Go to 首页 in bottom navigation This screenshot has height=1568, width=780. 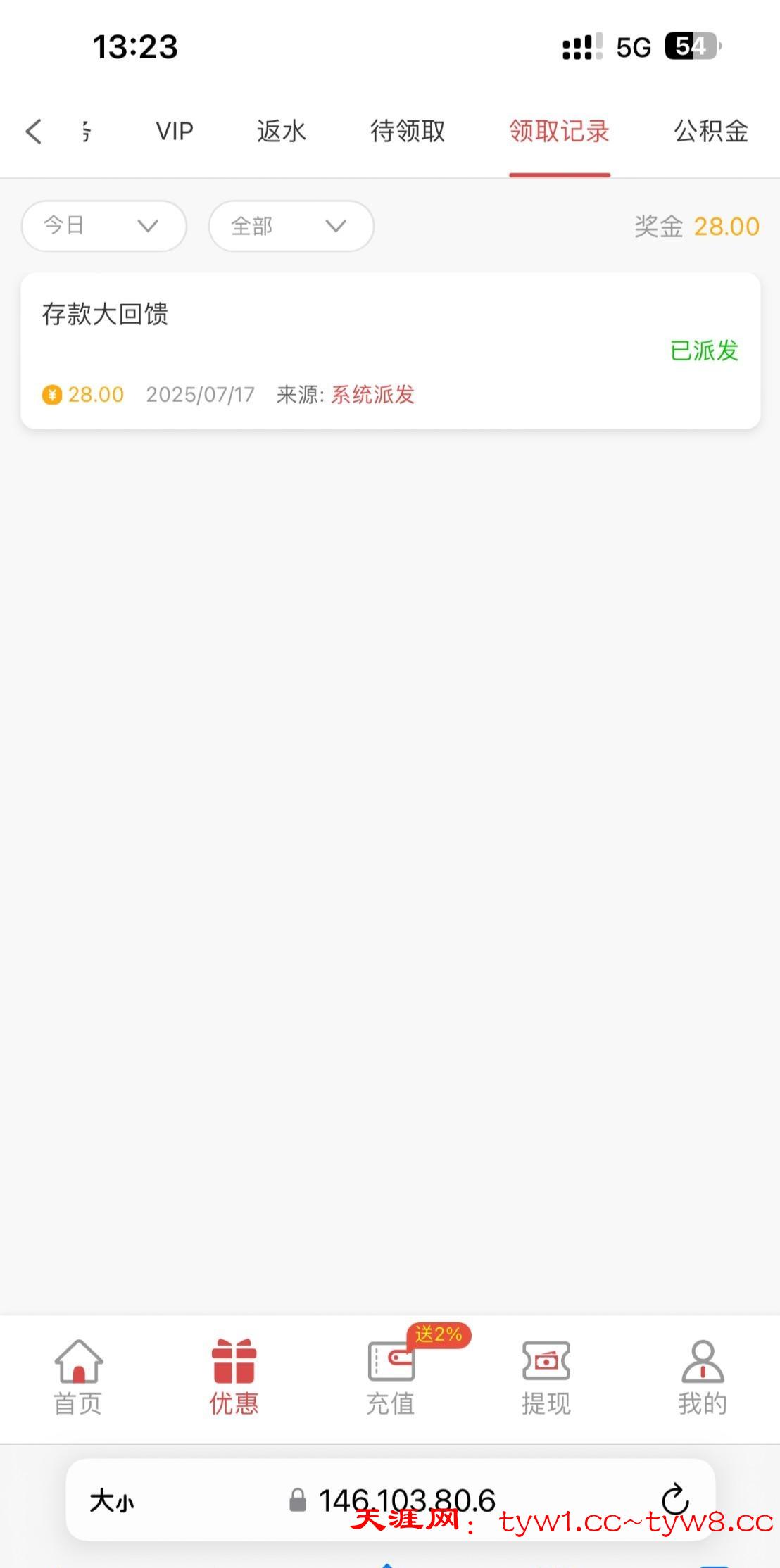78,1377
